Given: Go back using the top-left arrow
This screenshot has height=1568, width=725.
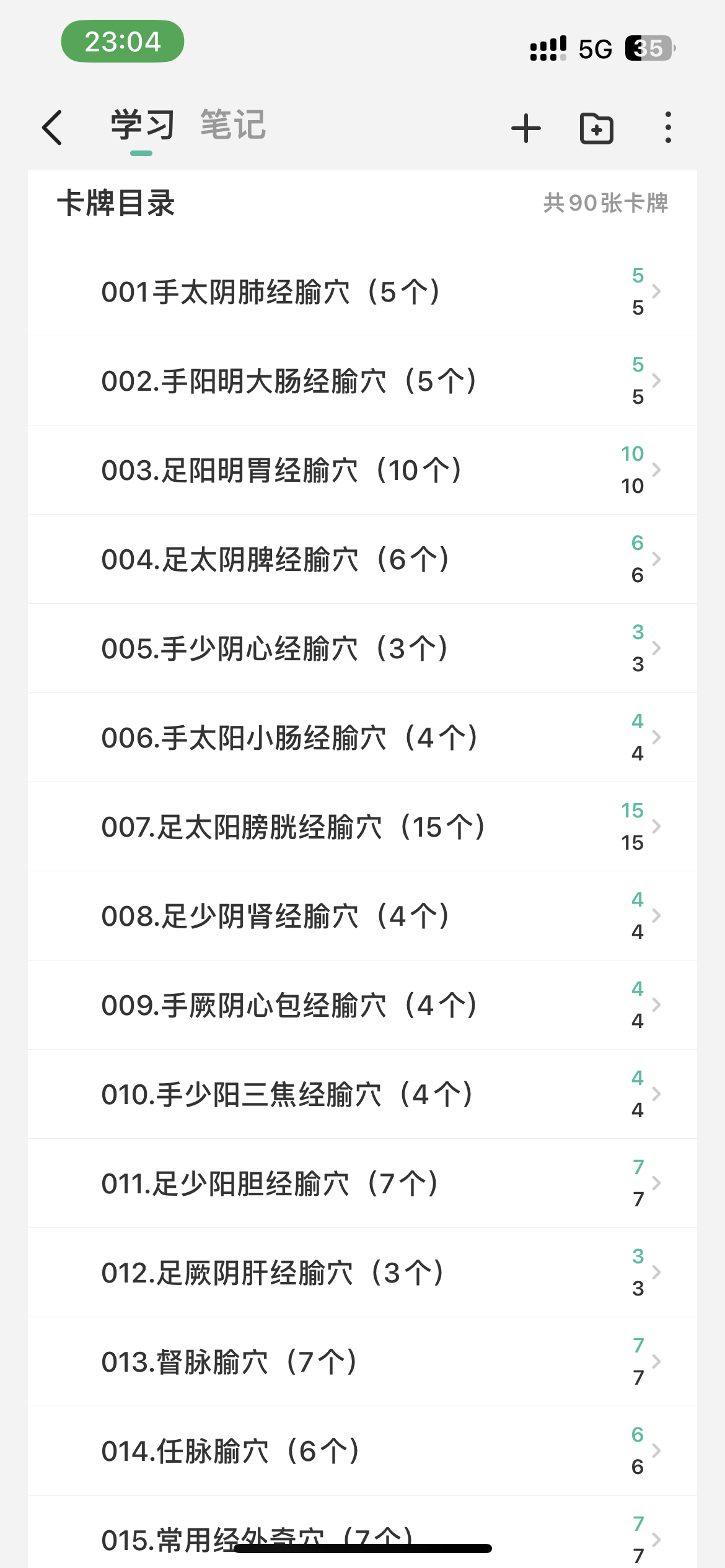Looking at the screenshot, I should (52, 128).
